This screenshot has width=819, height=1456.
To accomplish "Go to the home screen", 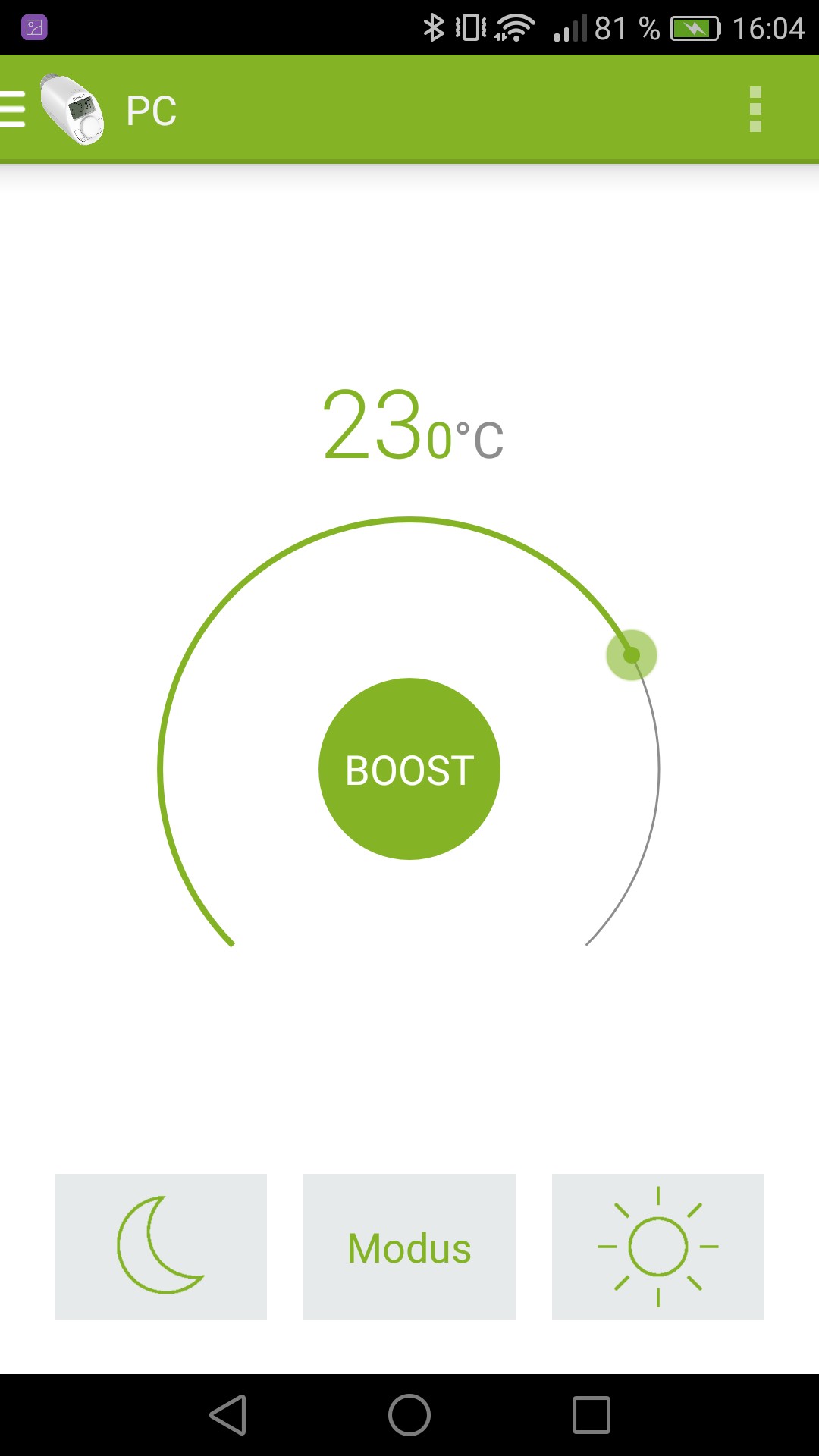I will 409,1415.
